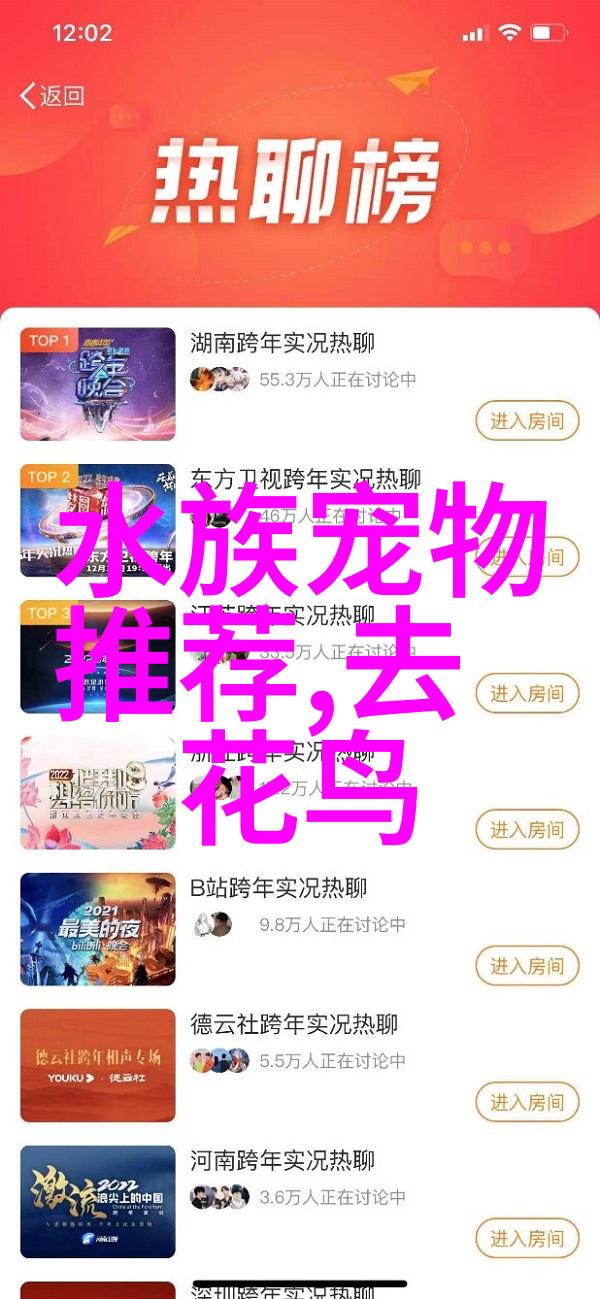The height and width of the screenshot is (1299, 600).
Task: Open the 东方卫视跨年实况热聊 TOP 2 thumbnail
Action: 98,520
